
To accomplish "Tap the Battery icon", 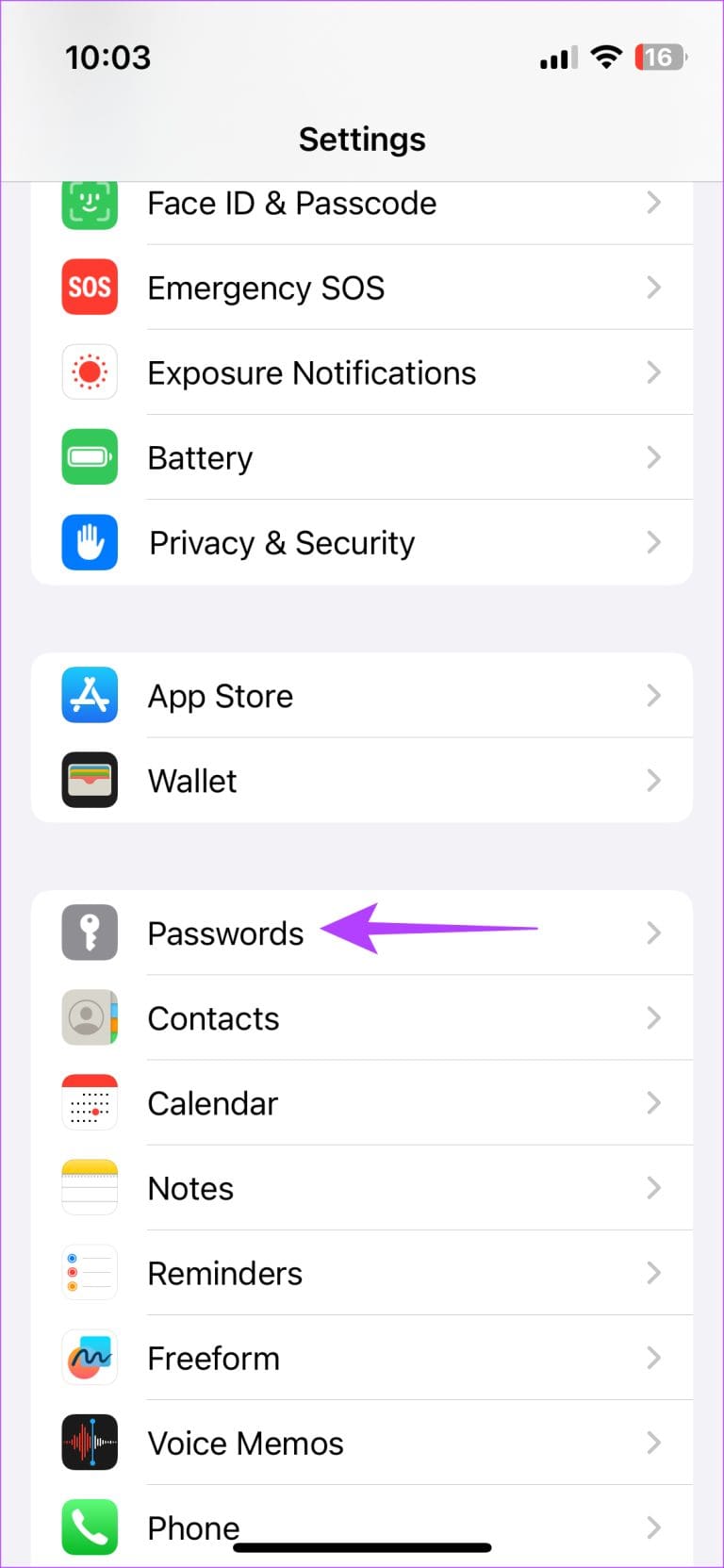I will point(90,457).
